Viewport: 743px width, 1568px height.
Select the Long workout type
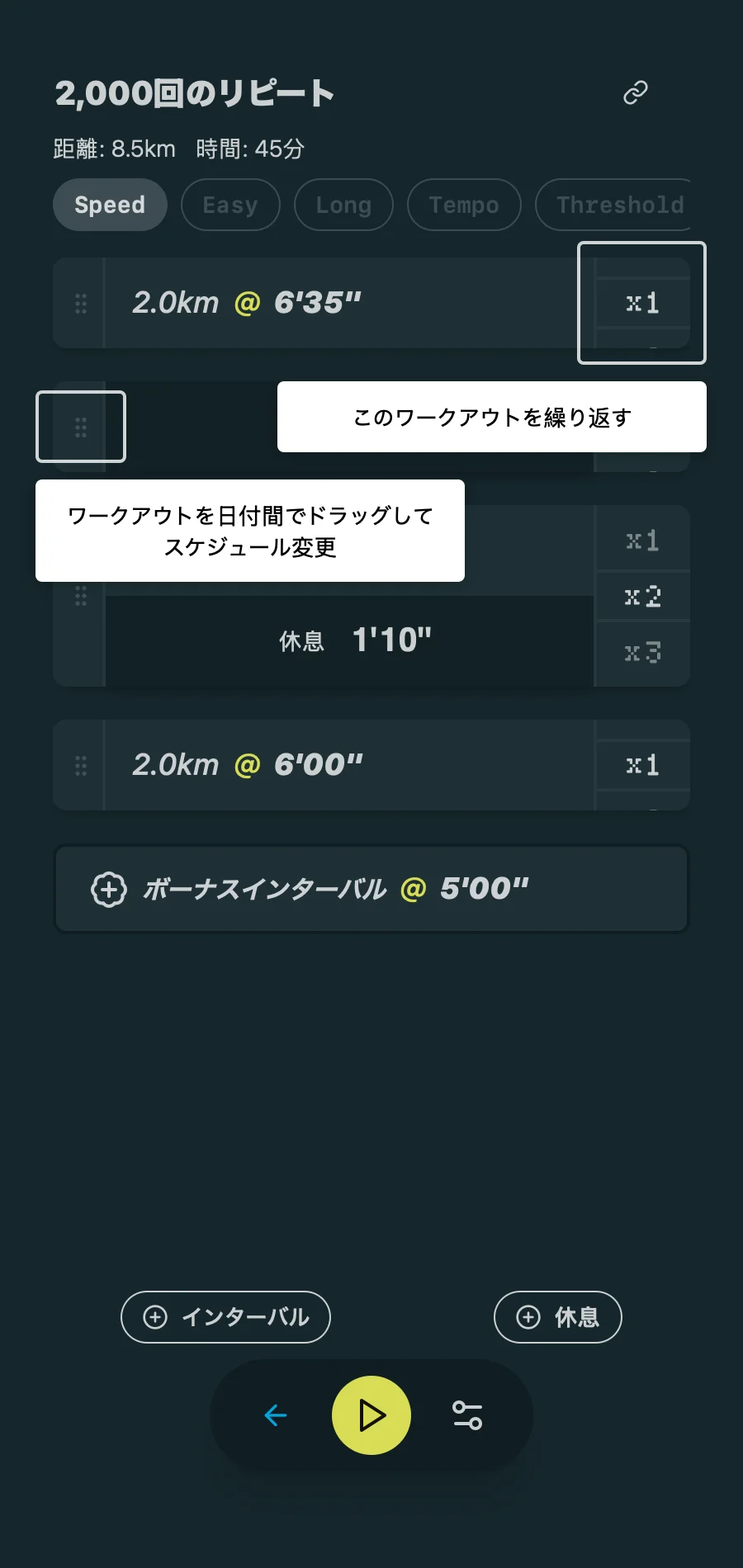tap(343, 205)
